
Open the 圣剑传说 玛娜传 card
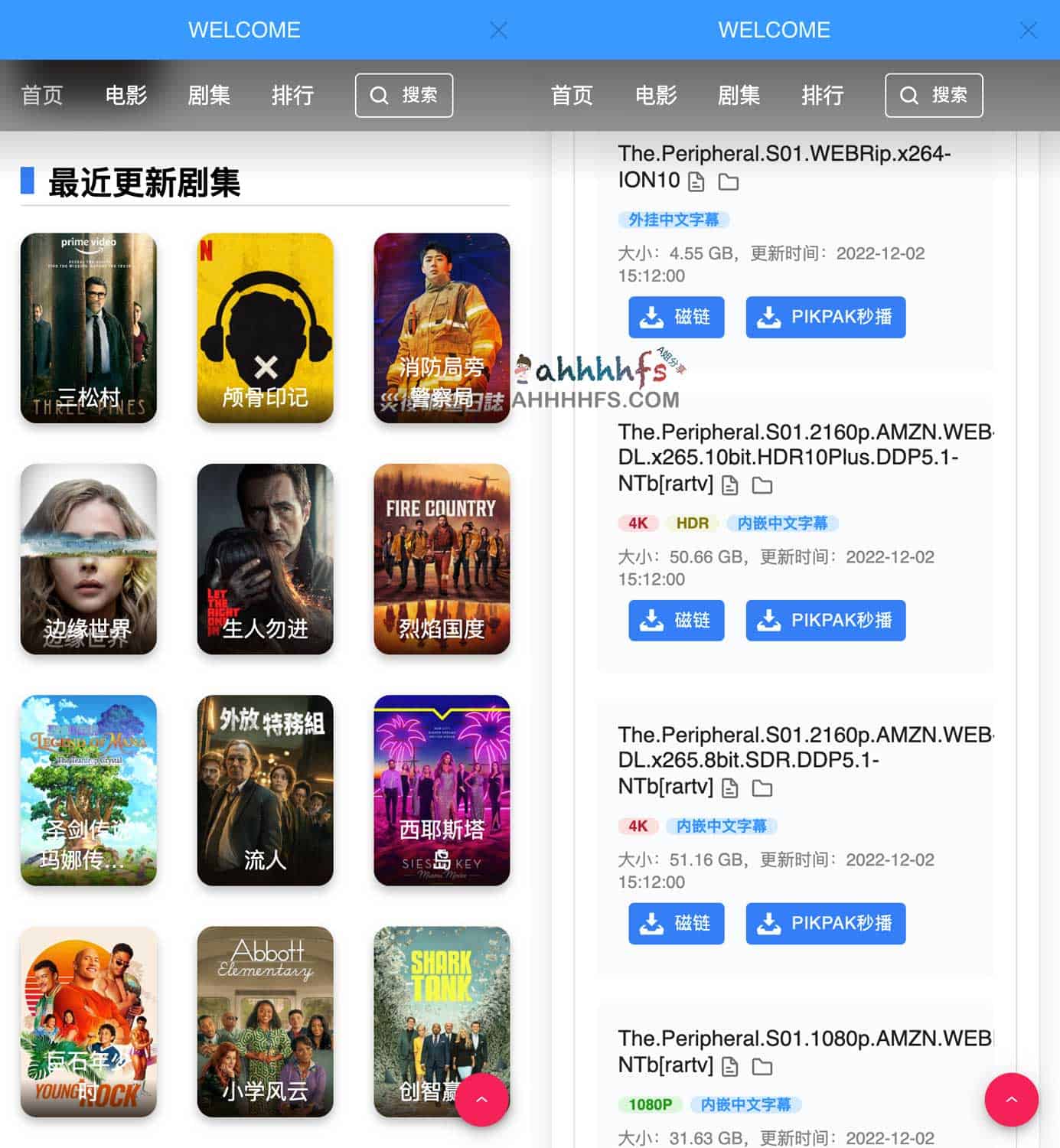pyautogui.click(x=89, y=791)
